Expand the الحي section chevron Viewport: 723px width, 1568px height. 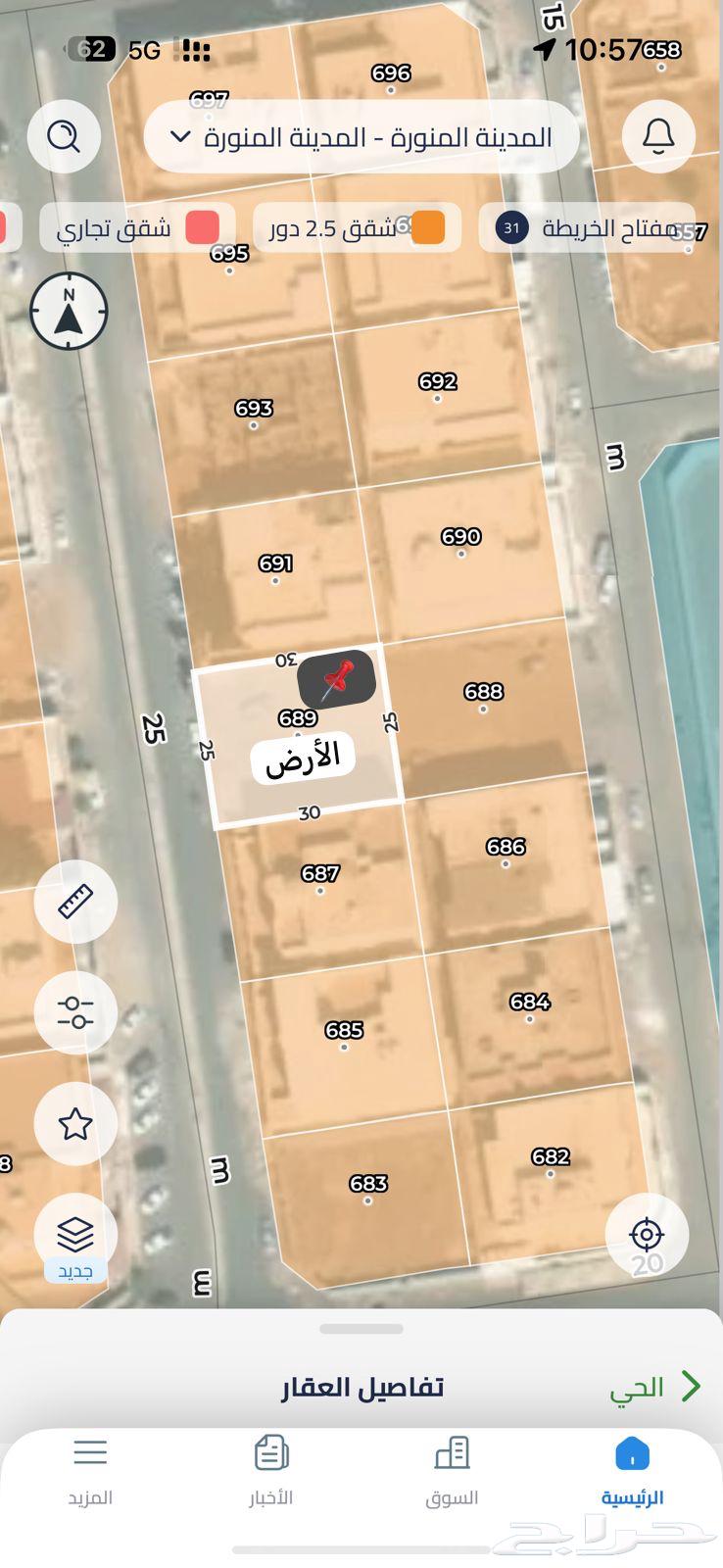[x=692, y=1386]
